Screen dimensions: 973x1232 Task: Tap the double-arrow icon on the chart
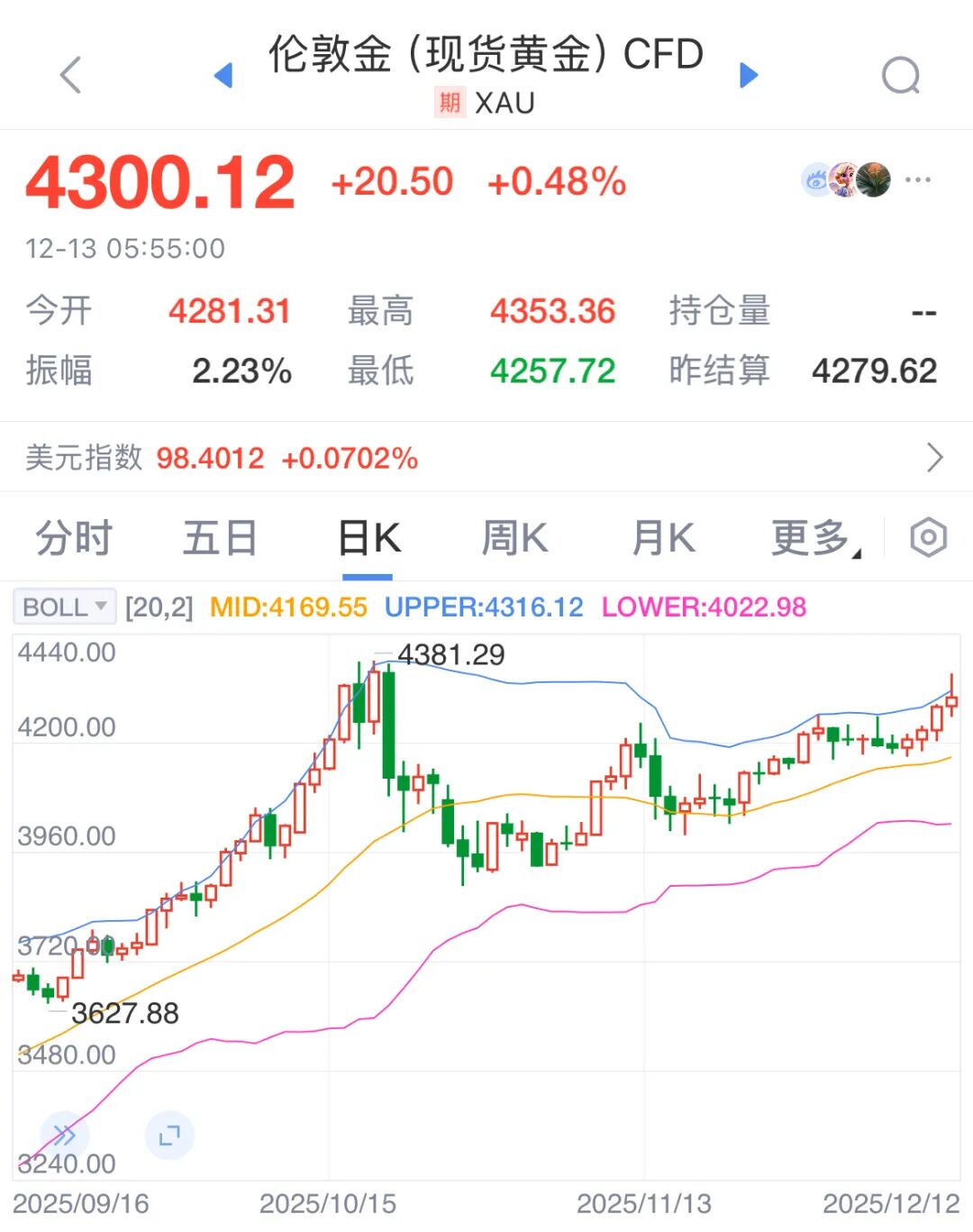65,1135
